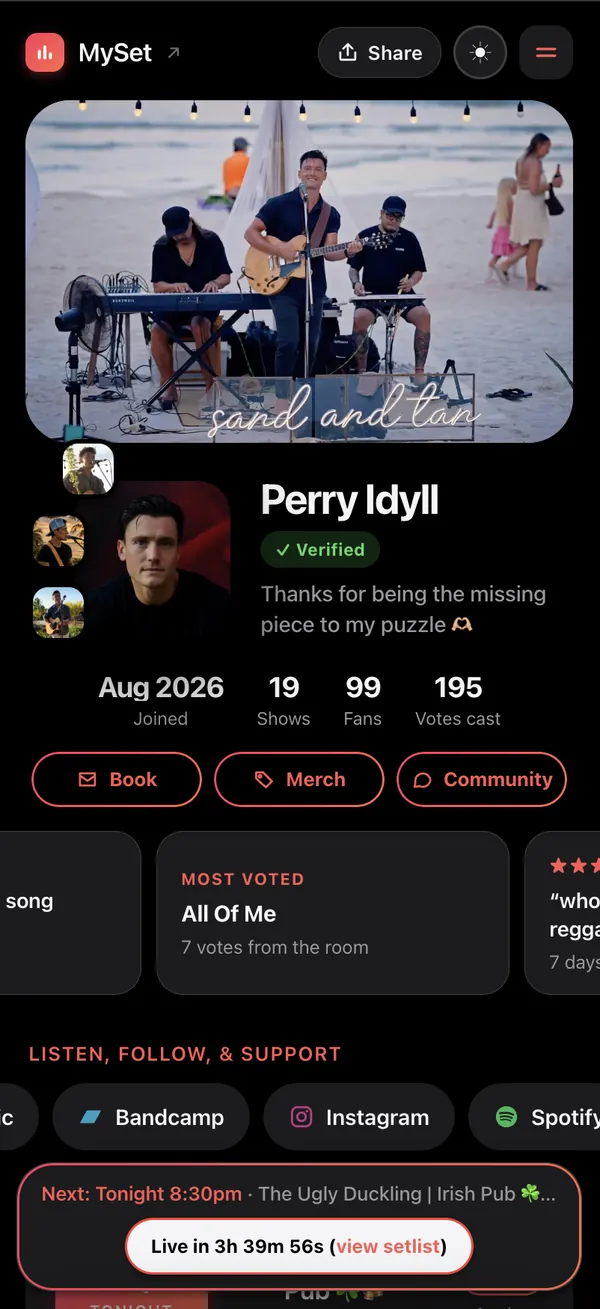Viewport: 600px width, 1309px height.
Task: Open the Instagram link chip
Action: (x=359, y=1117)
